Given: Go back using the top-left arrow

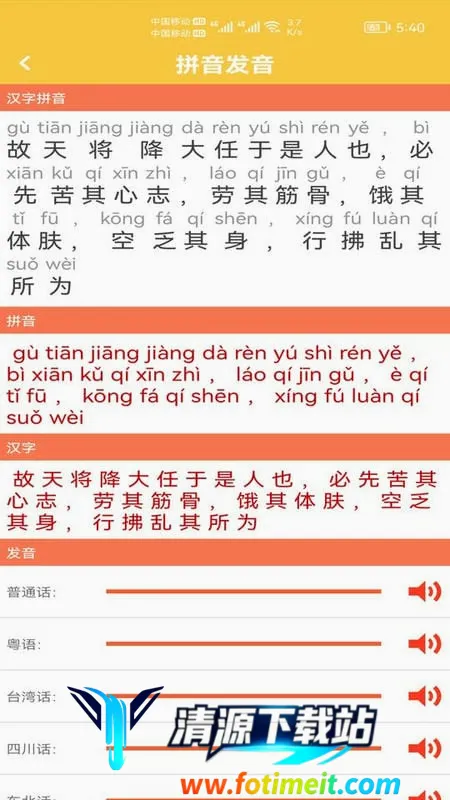Looking at the screenshot, I should (24, 63).
